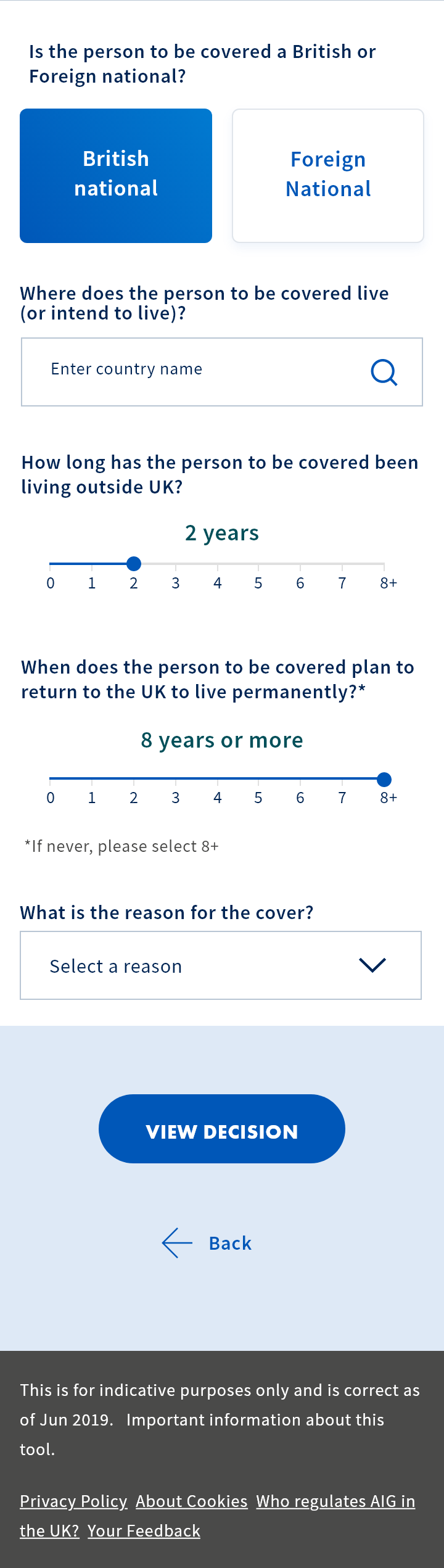Open the About Cookies link
This screenshot has height=1568, width=444.
point(191,1501)
